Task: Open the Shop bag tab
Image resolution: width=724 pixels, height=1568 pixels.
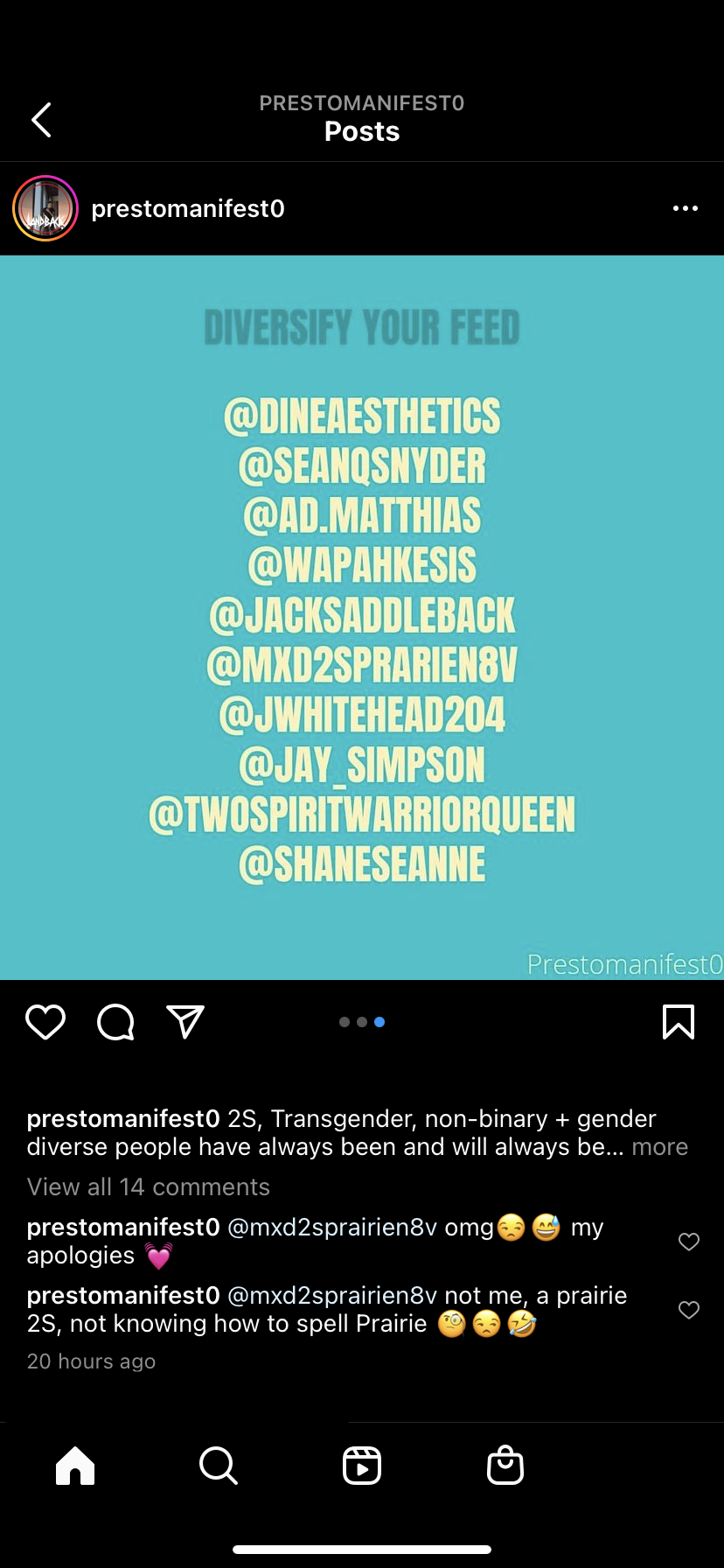Action: coord(505,1466)
